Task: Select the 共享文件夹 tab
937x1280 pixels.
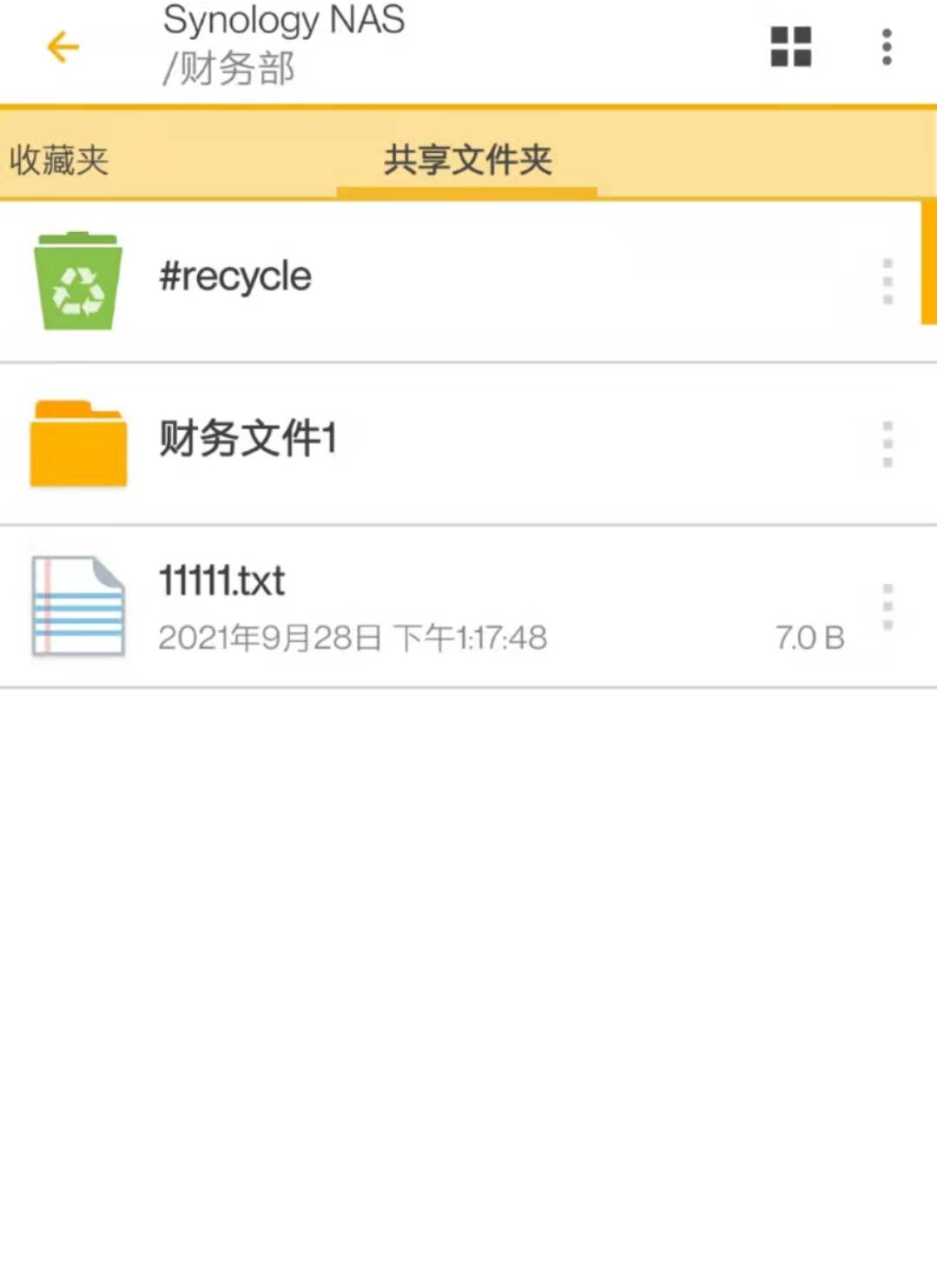Action: click(467, 160)
